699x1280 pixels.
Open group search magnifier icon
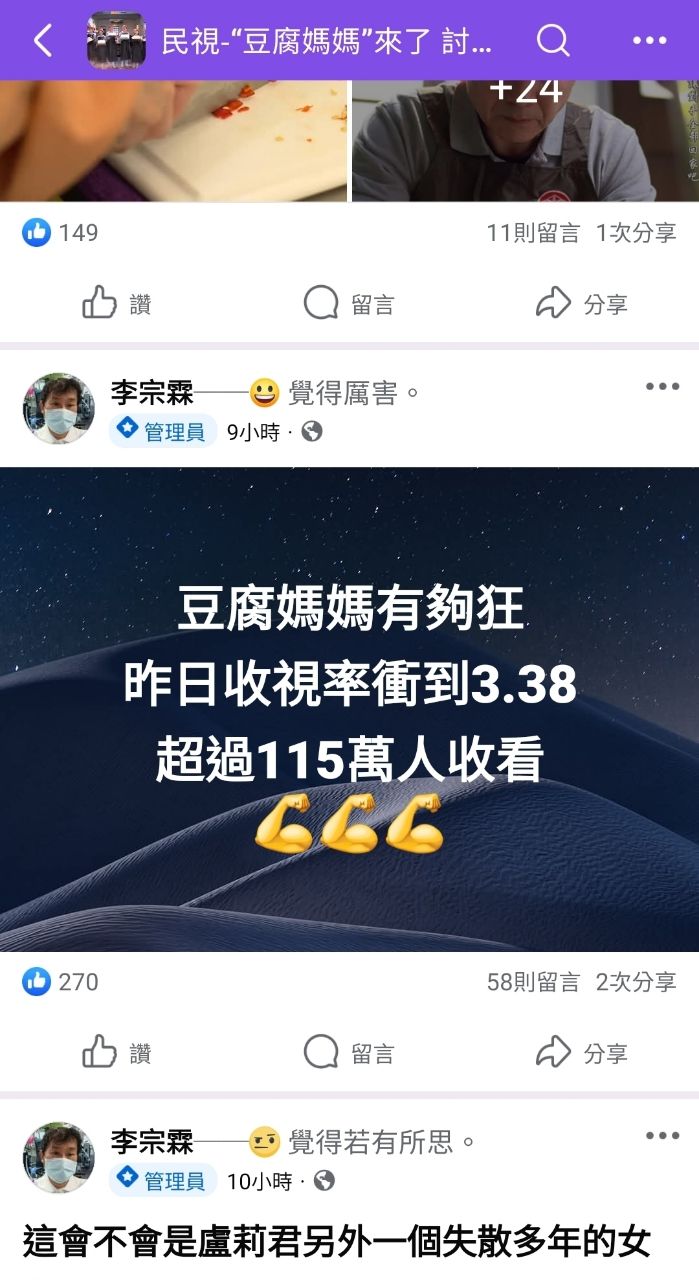pos(553,41)
